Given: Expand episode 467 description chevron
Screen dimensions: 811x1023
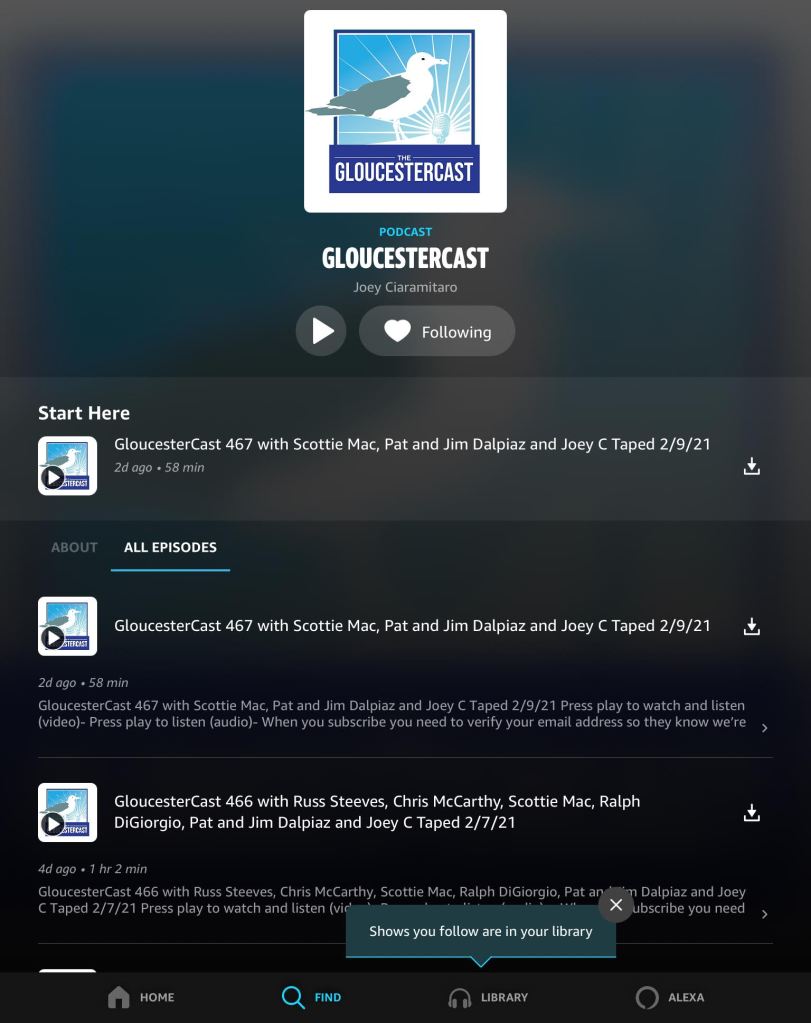Looking at the screenshot, I should (x=764, y=728).
